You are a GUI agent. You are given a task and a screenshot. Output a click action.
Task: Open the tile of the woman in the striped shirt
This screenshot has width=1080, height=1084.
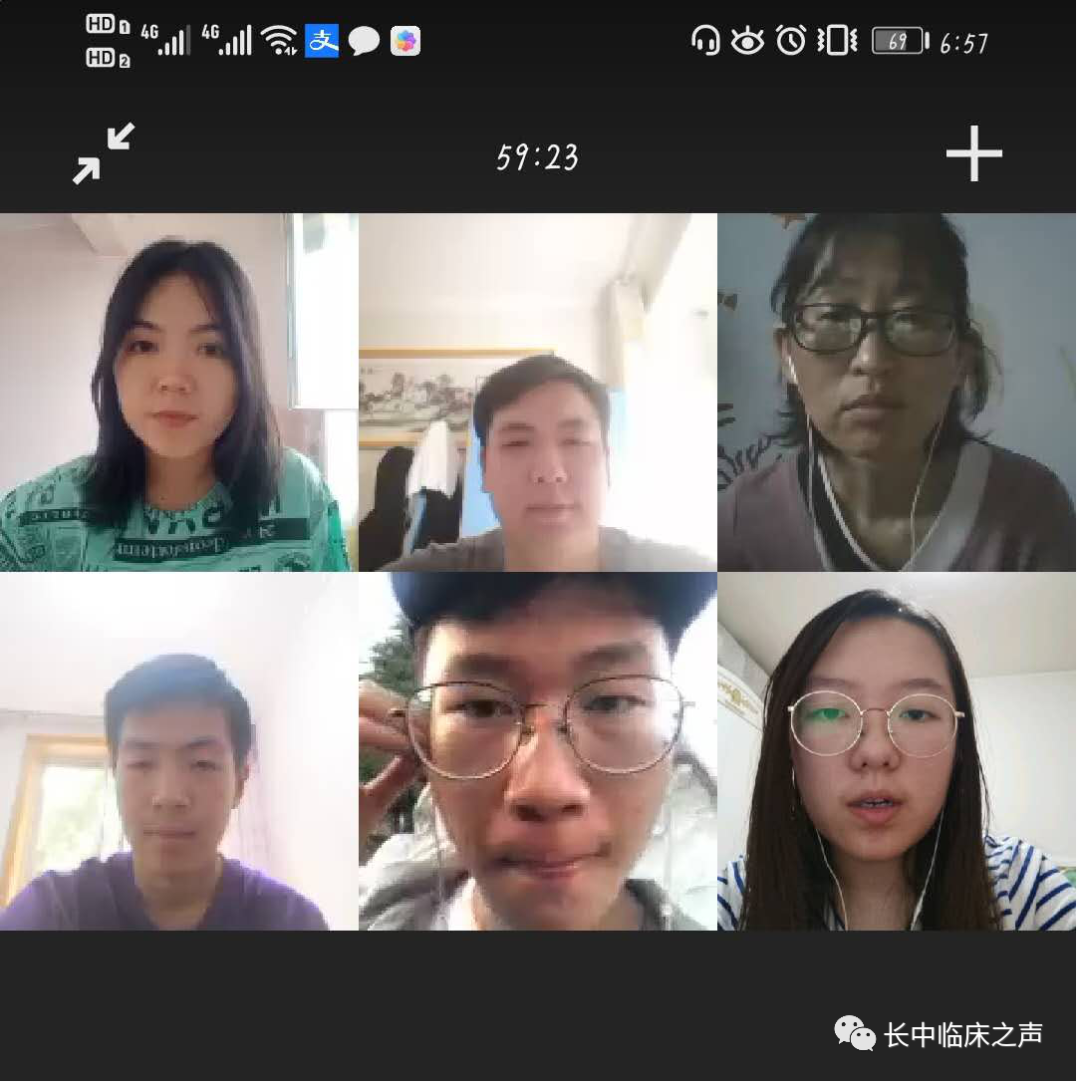(x=898, y=751)
